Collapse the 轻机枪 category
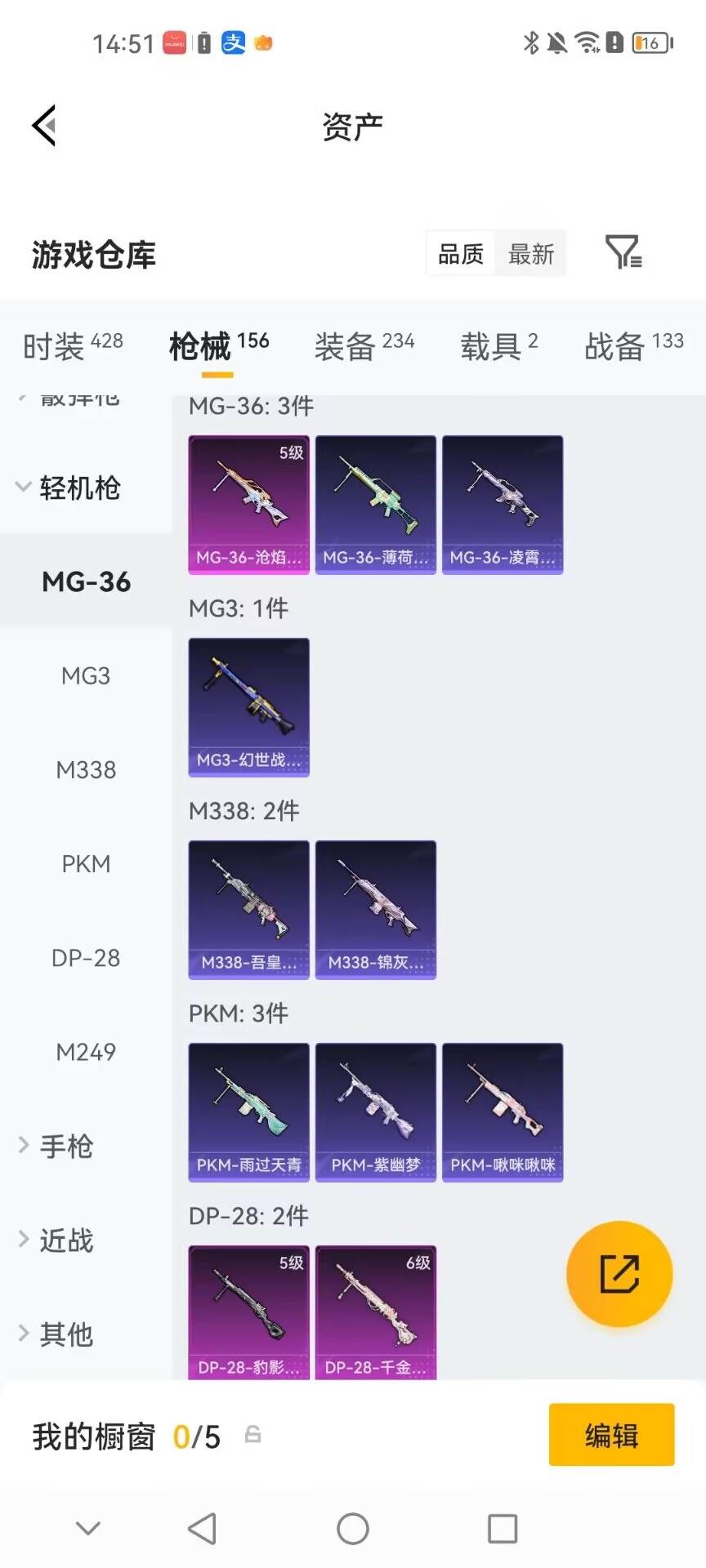The image size is (706, 1568). pos(69,488)
